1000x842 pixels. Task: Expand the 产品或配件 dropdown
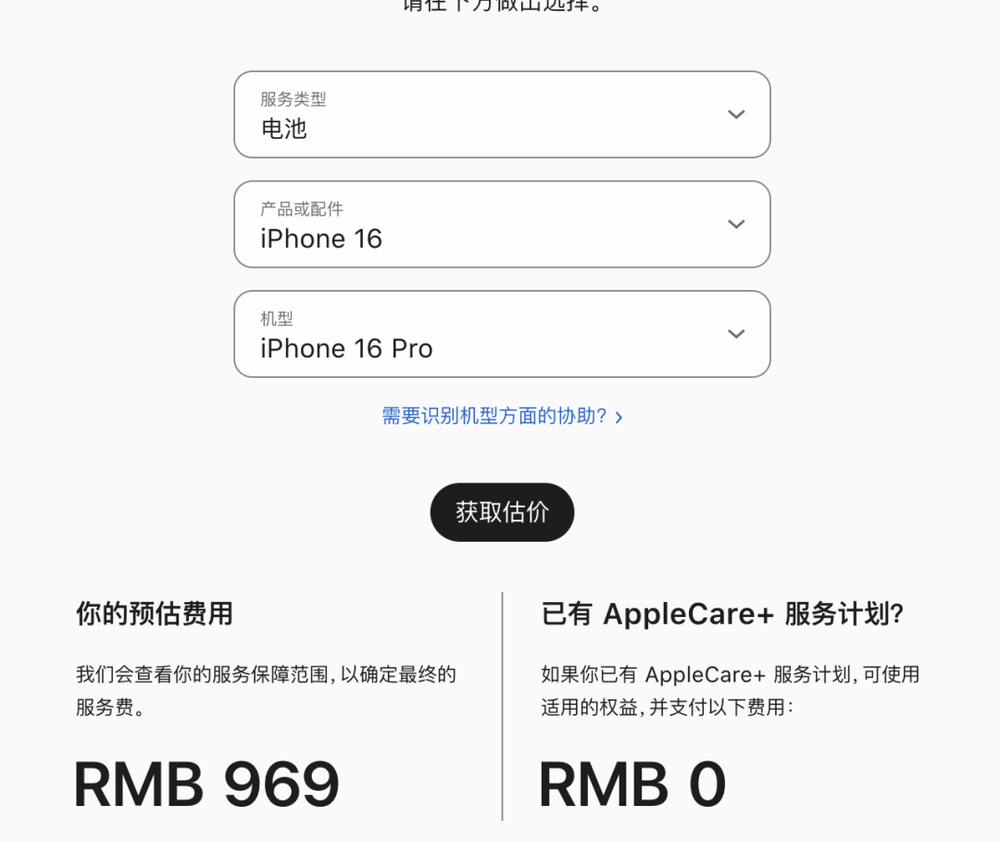(502, 224)
